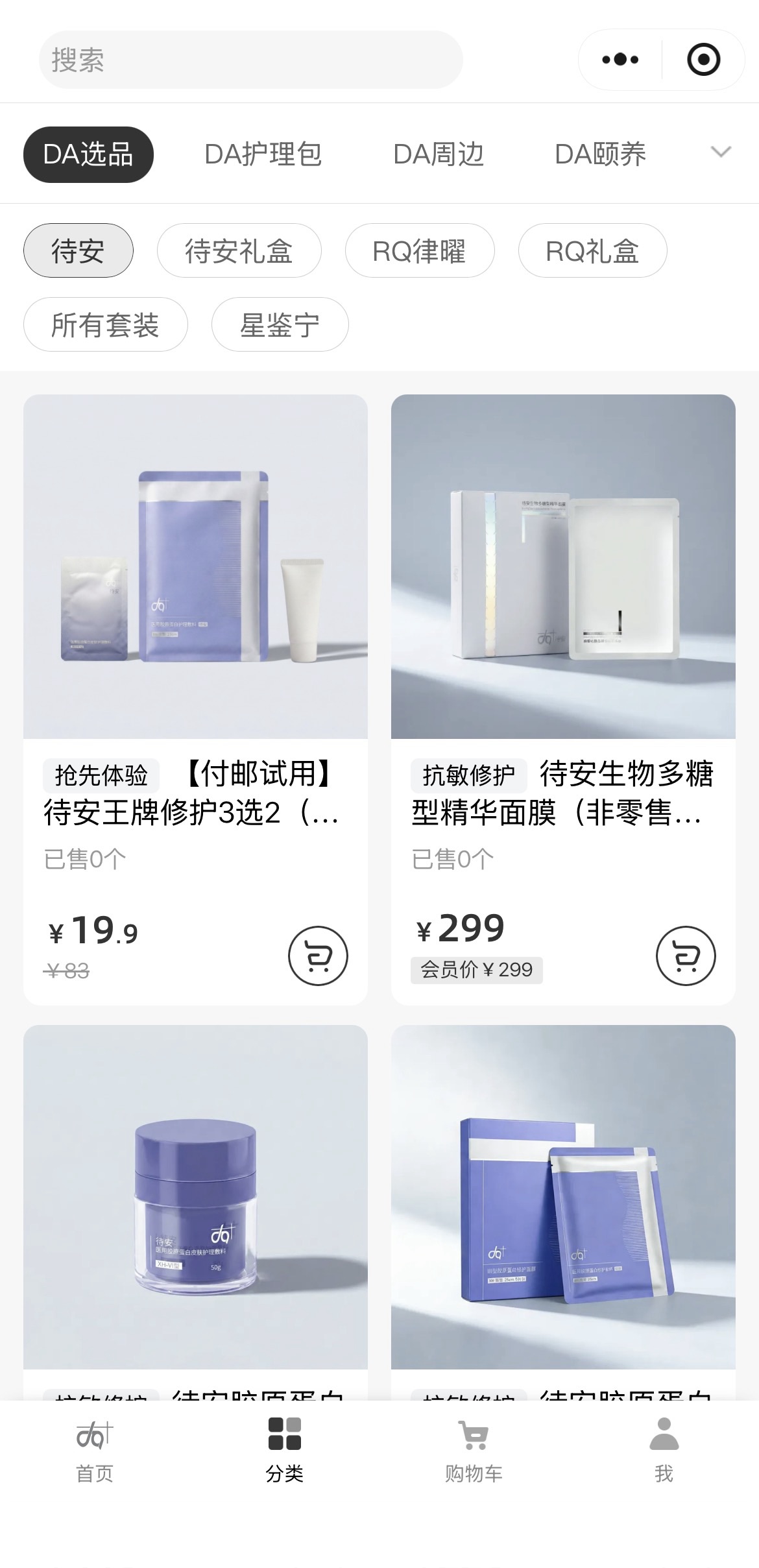Expand the category list chevron
Viewport: 759px width, 1568px height.
point(721,152)
